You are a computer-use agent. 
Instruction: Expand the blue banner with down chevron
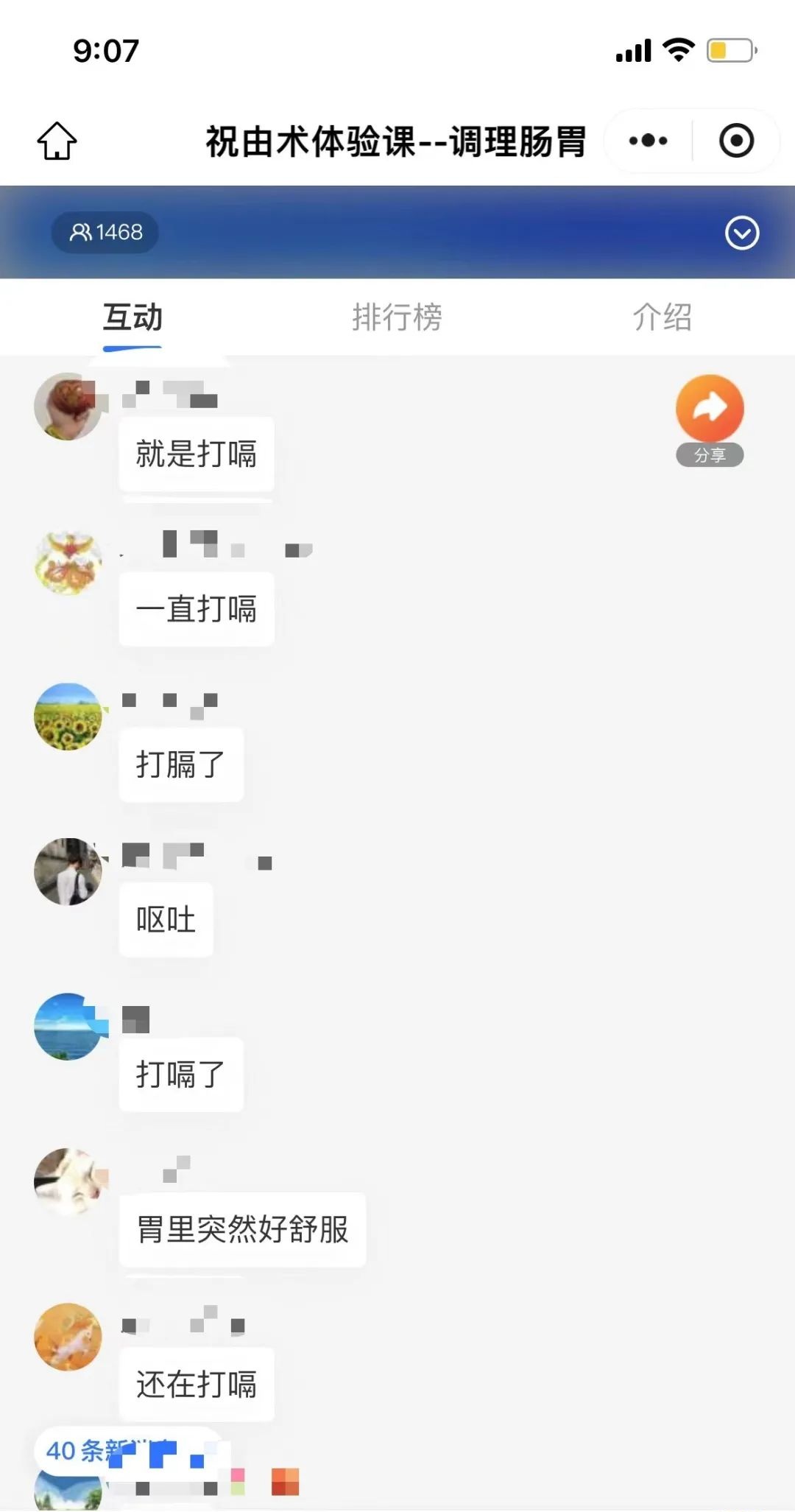[x=741, y=233]
